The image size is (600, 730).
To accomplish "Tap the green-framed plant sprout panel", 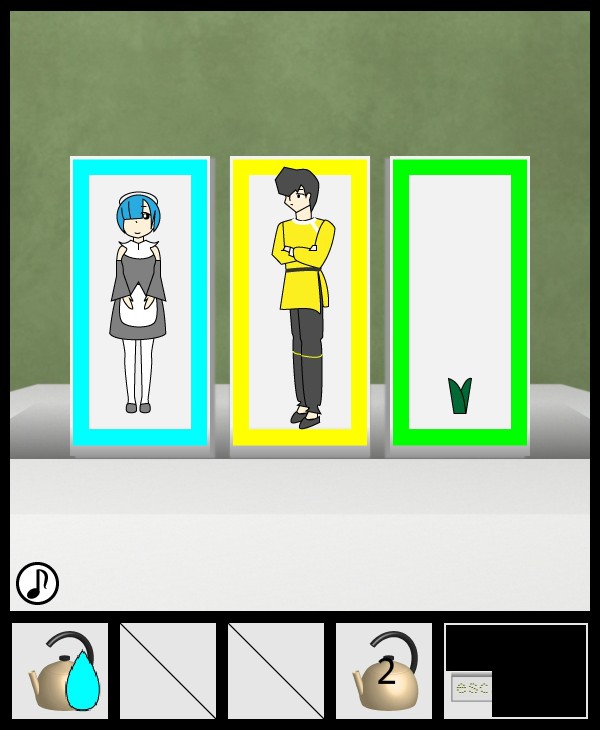I will (459, 302).
